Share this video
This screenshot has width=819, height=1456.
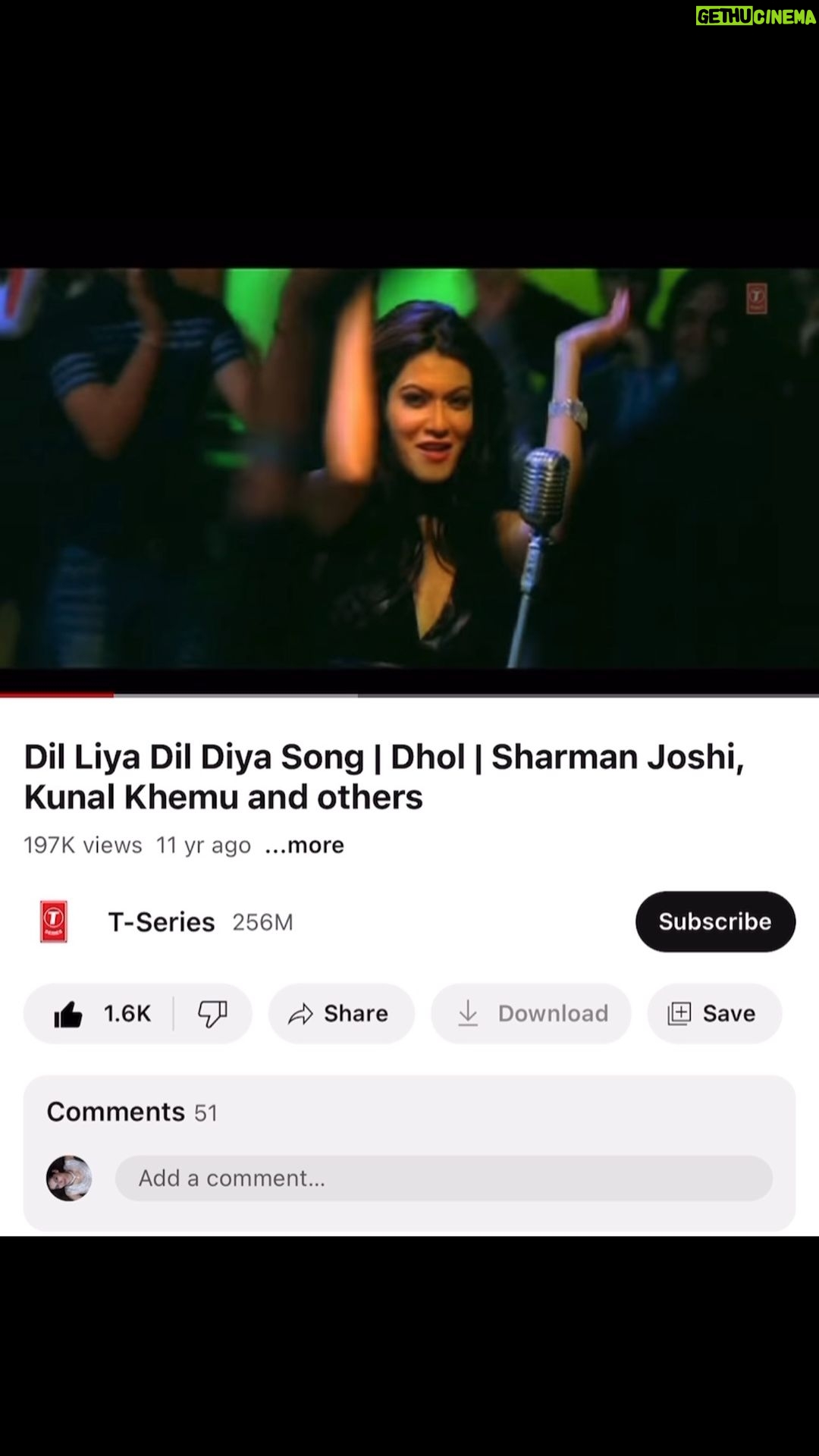341,1014
